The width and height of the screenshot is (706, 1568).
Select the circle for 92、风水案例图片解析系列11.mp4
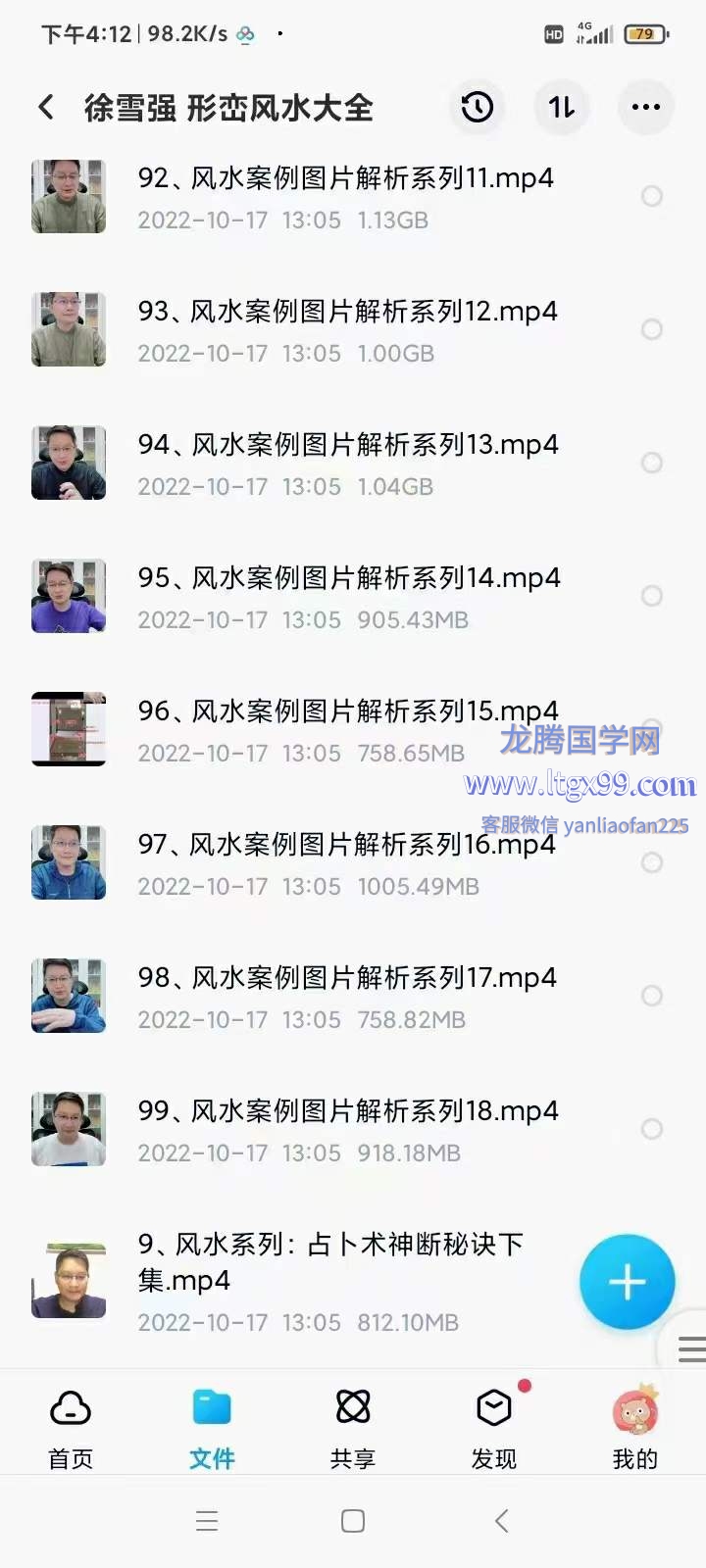652,196
